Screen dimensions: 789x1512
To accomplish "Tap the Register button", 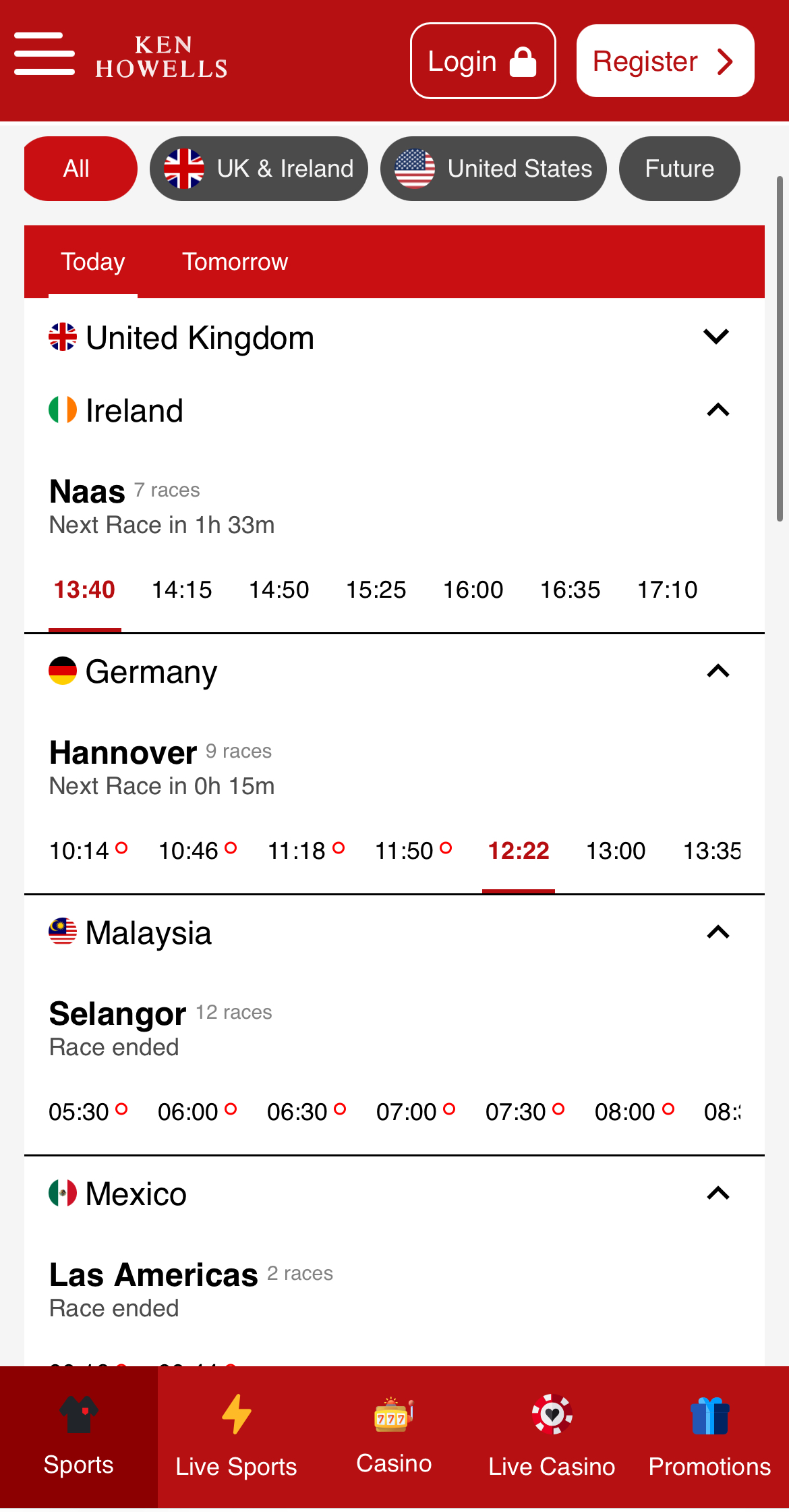I will click(664, 61).
